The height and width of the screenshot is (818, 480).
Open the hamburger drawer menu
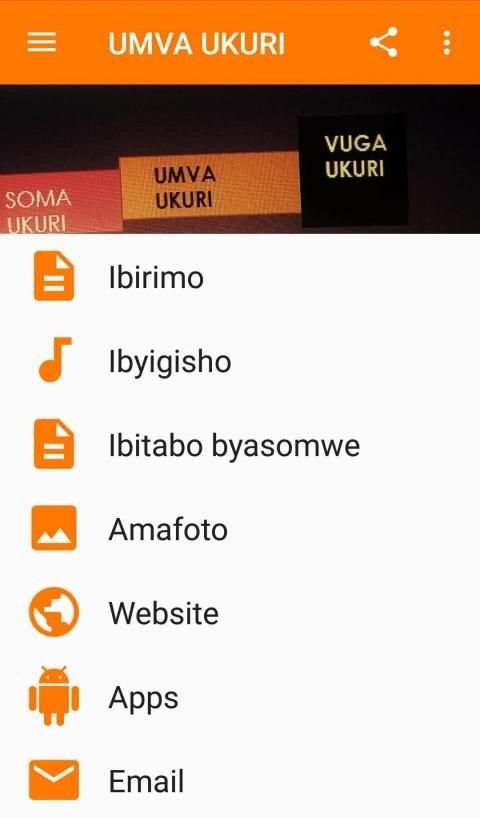click(x=42, y=42)
